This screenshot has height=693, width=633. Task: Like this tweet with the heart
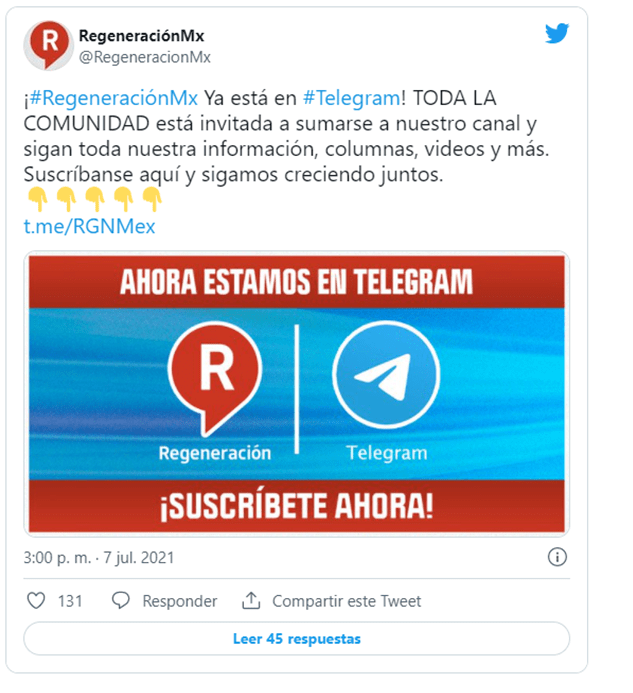37,601
